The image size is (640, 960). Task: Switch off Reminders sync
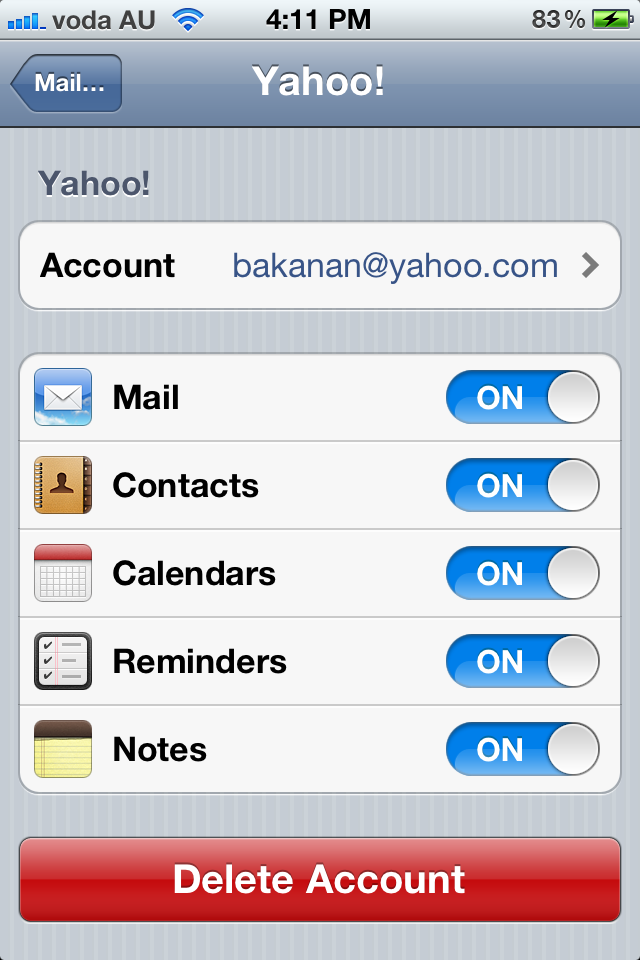click(x=522, y=662)
